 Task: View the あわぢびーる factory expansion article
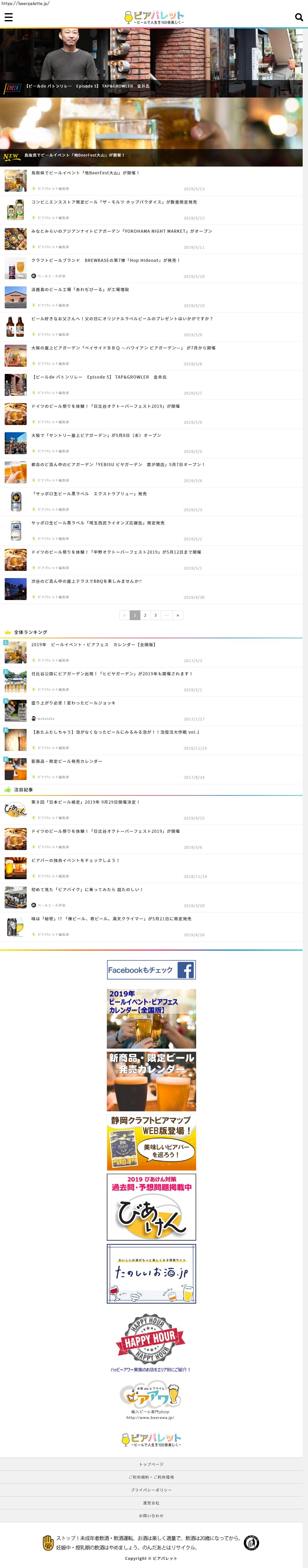80,290
